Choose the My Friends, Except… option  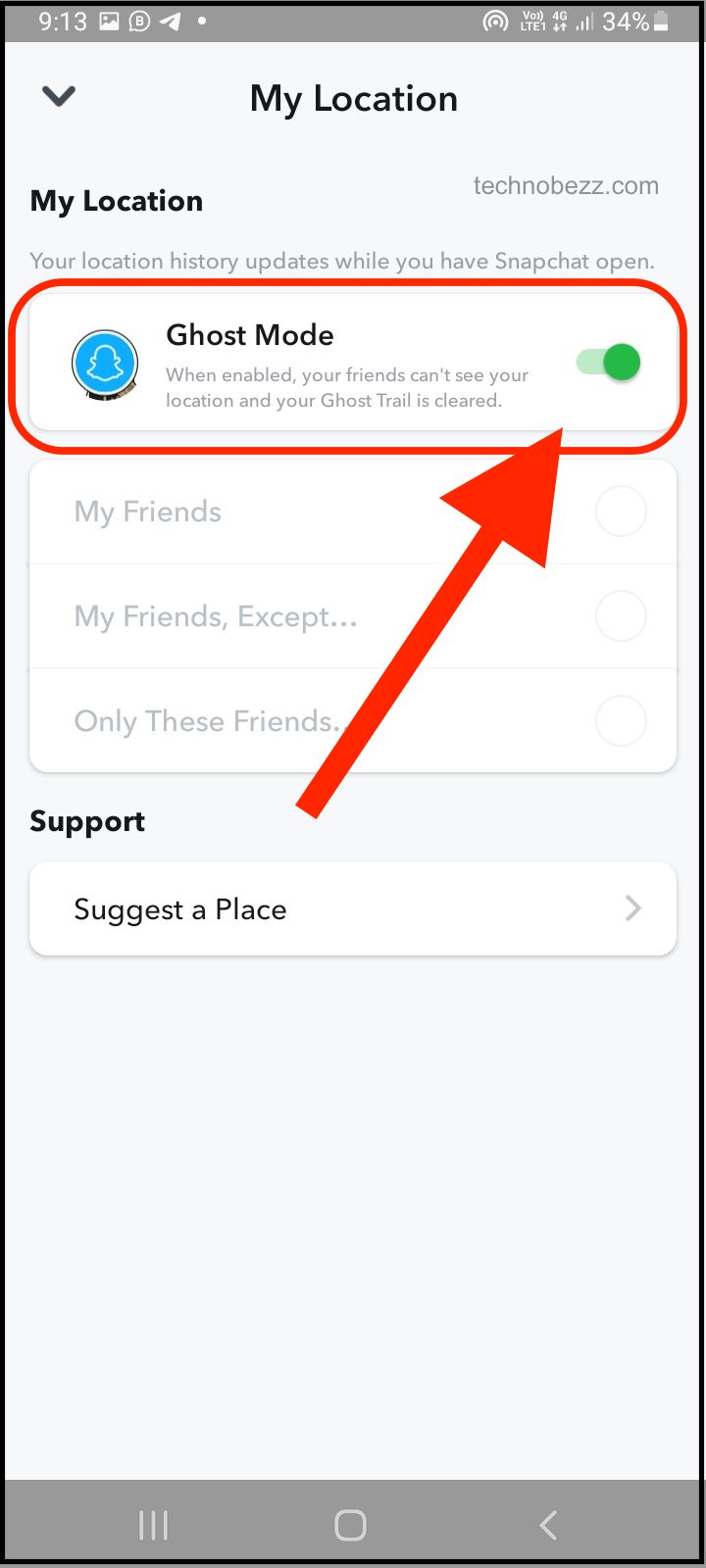tap(353, 616)
